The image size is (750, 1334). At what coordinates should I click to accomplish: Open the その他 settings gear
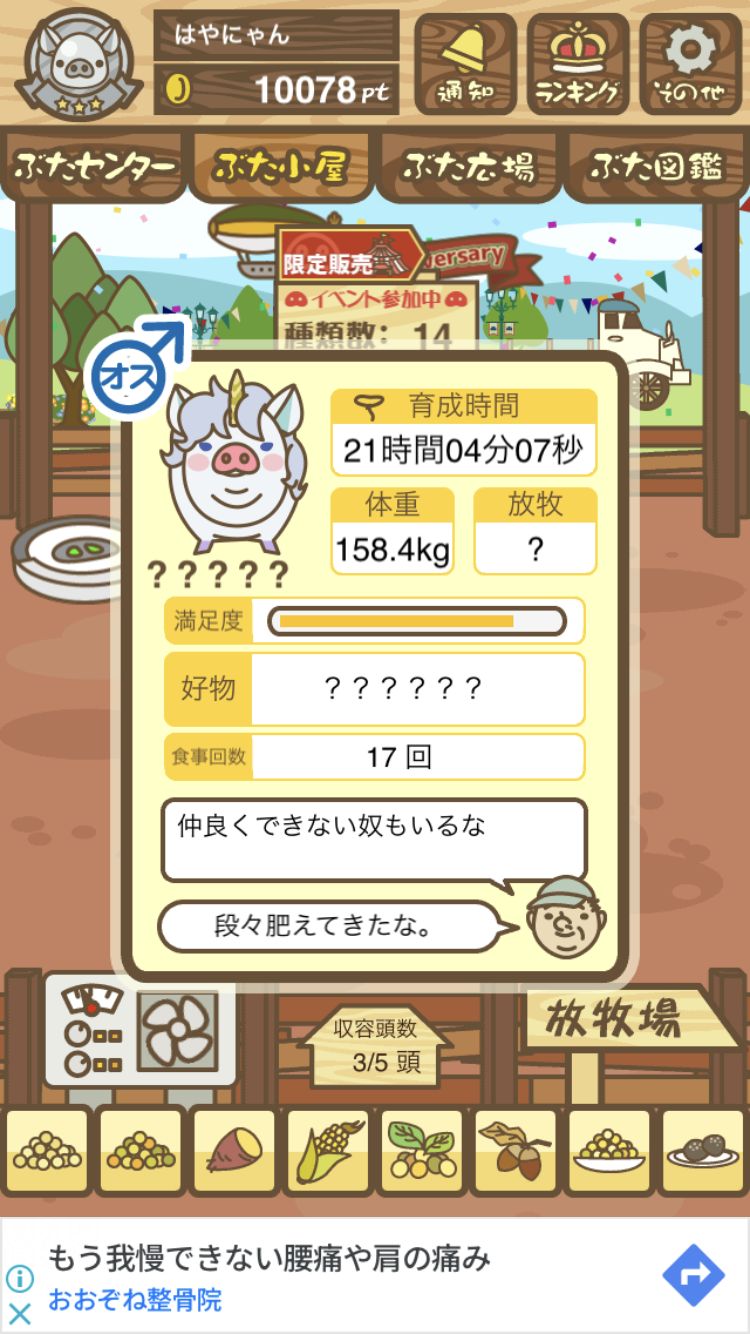691,64
